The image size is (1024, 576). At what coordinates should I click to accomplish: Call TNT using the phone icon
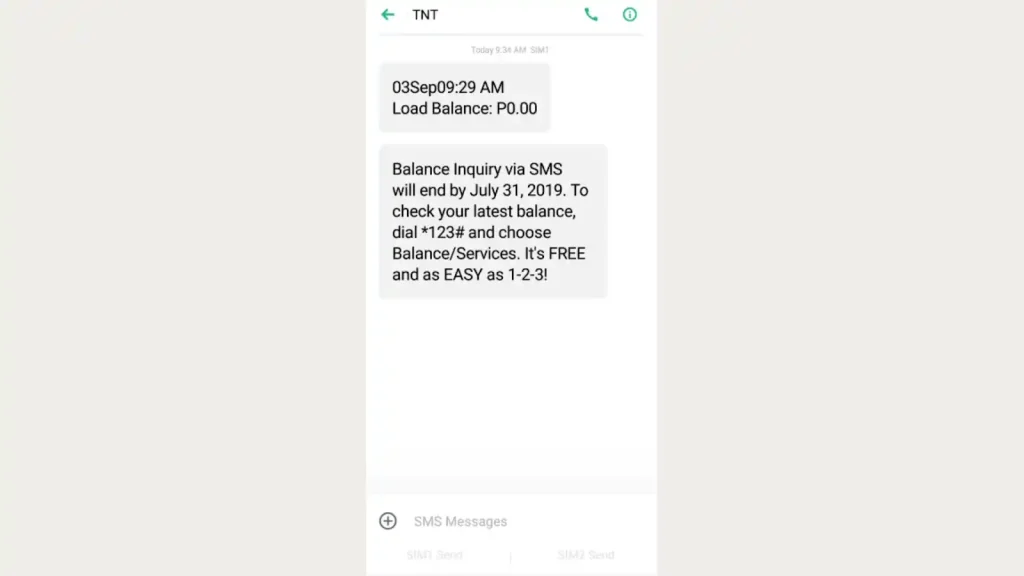click(x=591, y=15)
